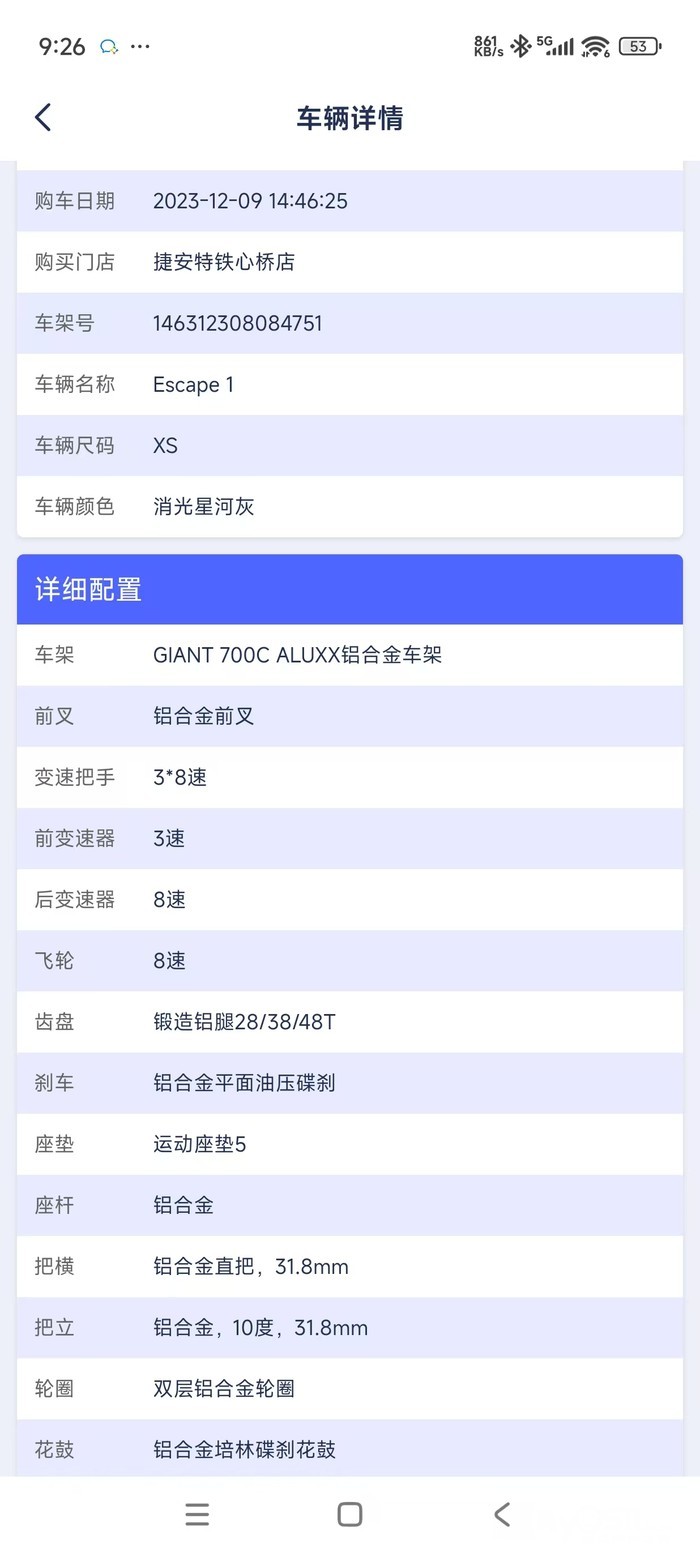Go back from the 车辆详情 page
This screenshot has height=1557, width=700.
click(x=43, y=117)
